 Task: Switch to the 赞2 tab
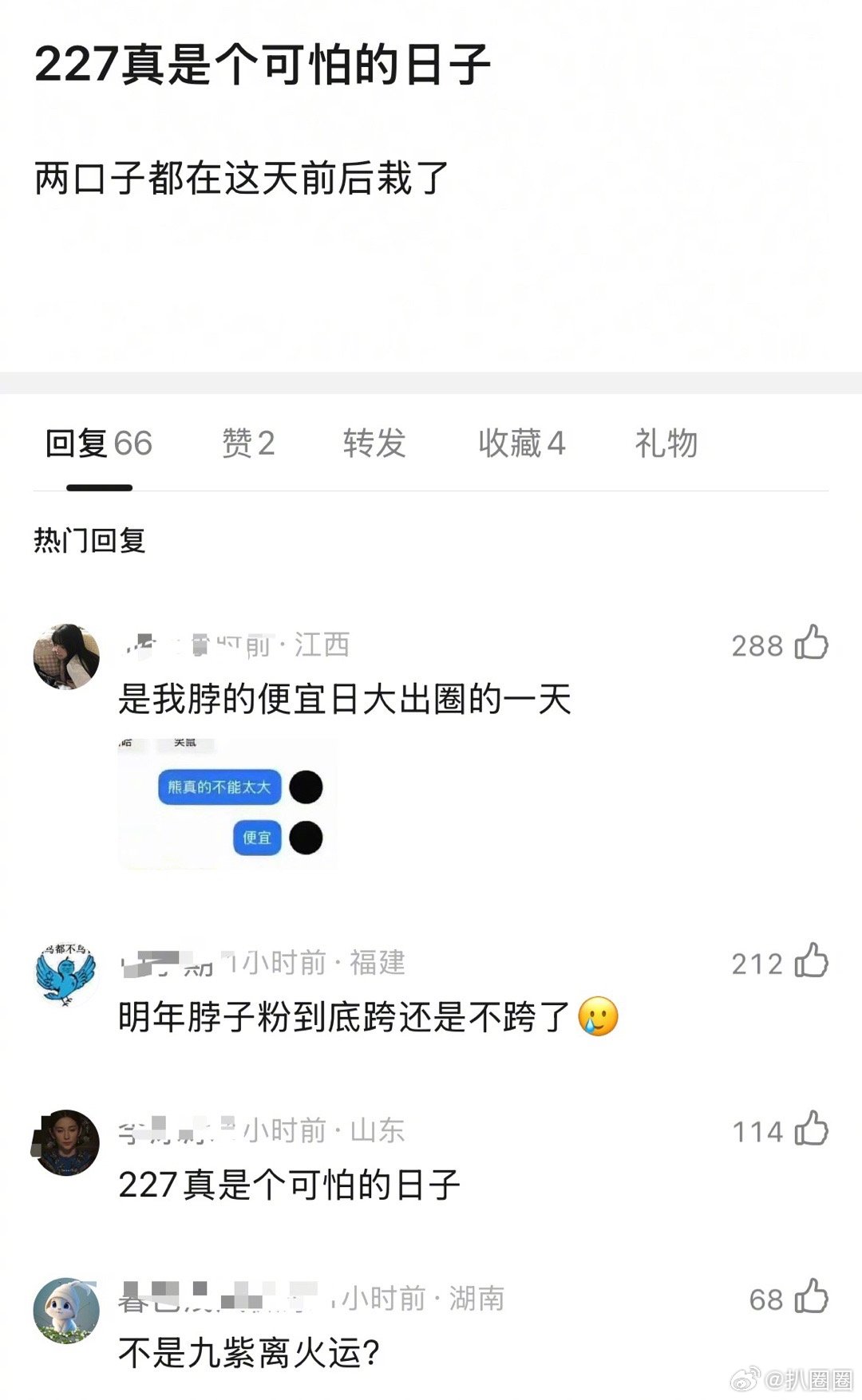point(248,444)
